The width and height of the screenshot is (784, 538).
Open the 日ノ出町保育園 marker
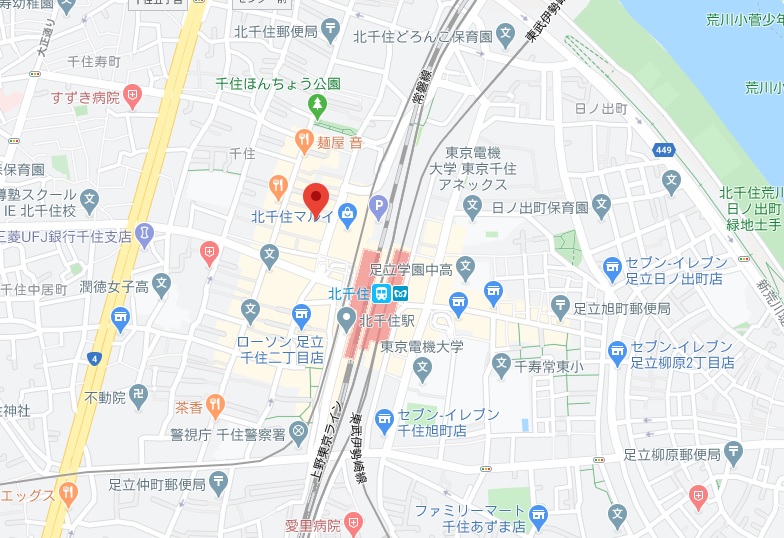[601, 208]
